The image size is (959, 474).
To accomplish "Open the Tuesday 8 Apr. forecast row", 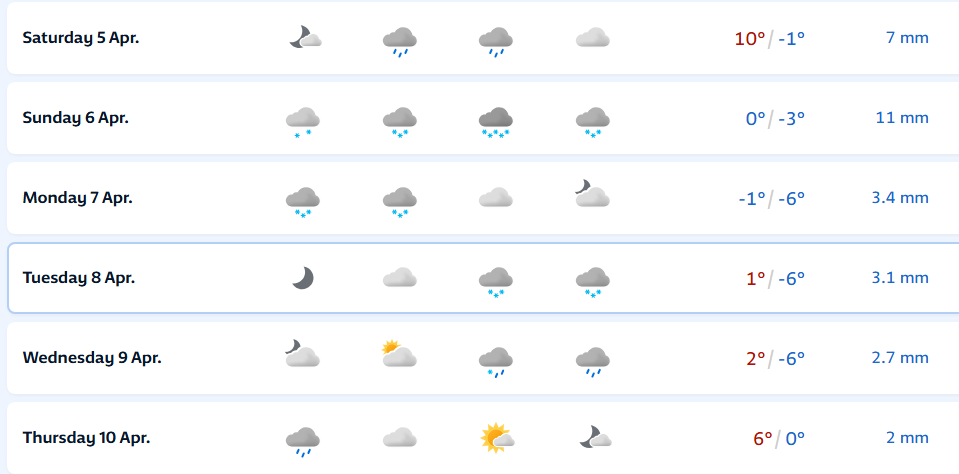I will (78, 278).
